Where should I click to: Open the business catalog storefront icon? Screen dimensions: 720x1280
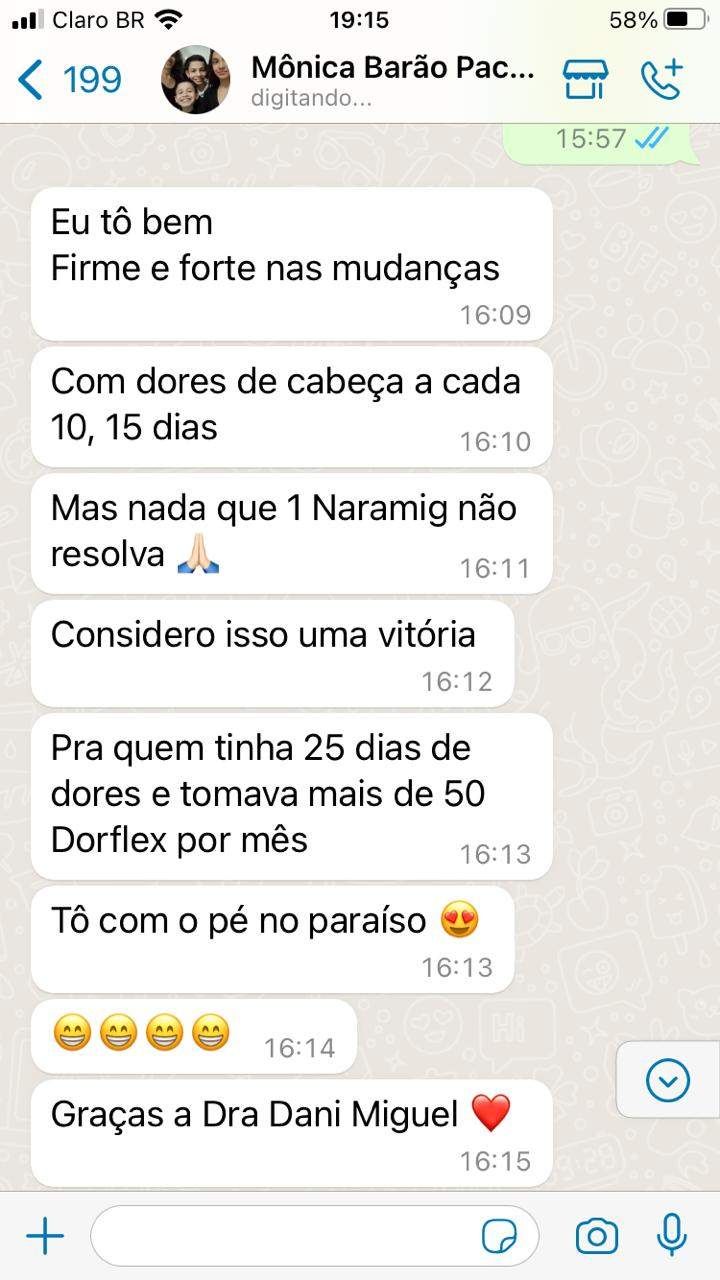point(586,79)
